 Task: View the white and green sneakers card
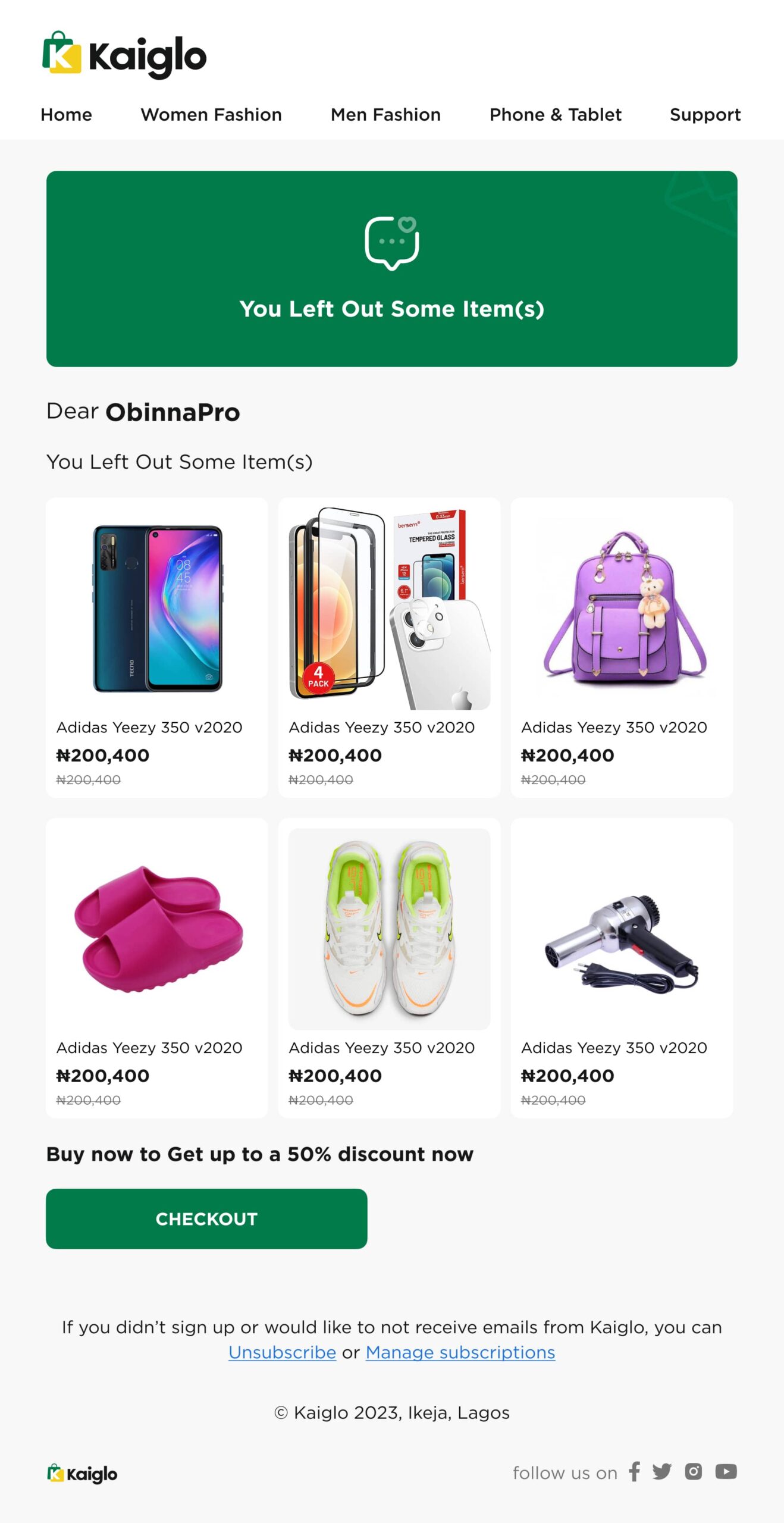pyautogui.click(x=389, y=967)
